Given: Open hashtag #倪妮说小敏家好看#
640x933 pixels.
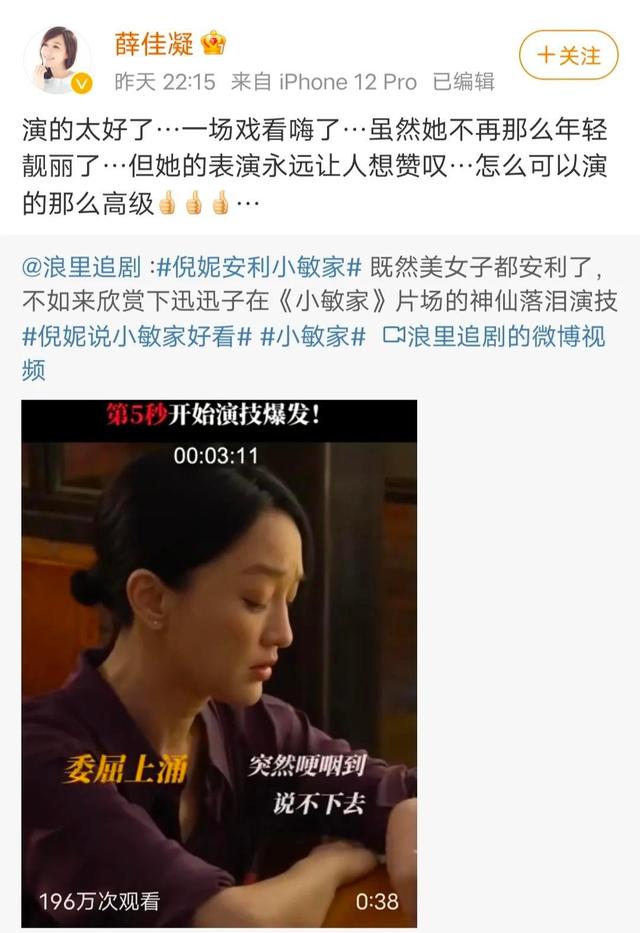Looking at the screenshot, I should tap(135, 336).
